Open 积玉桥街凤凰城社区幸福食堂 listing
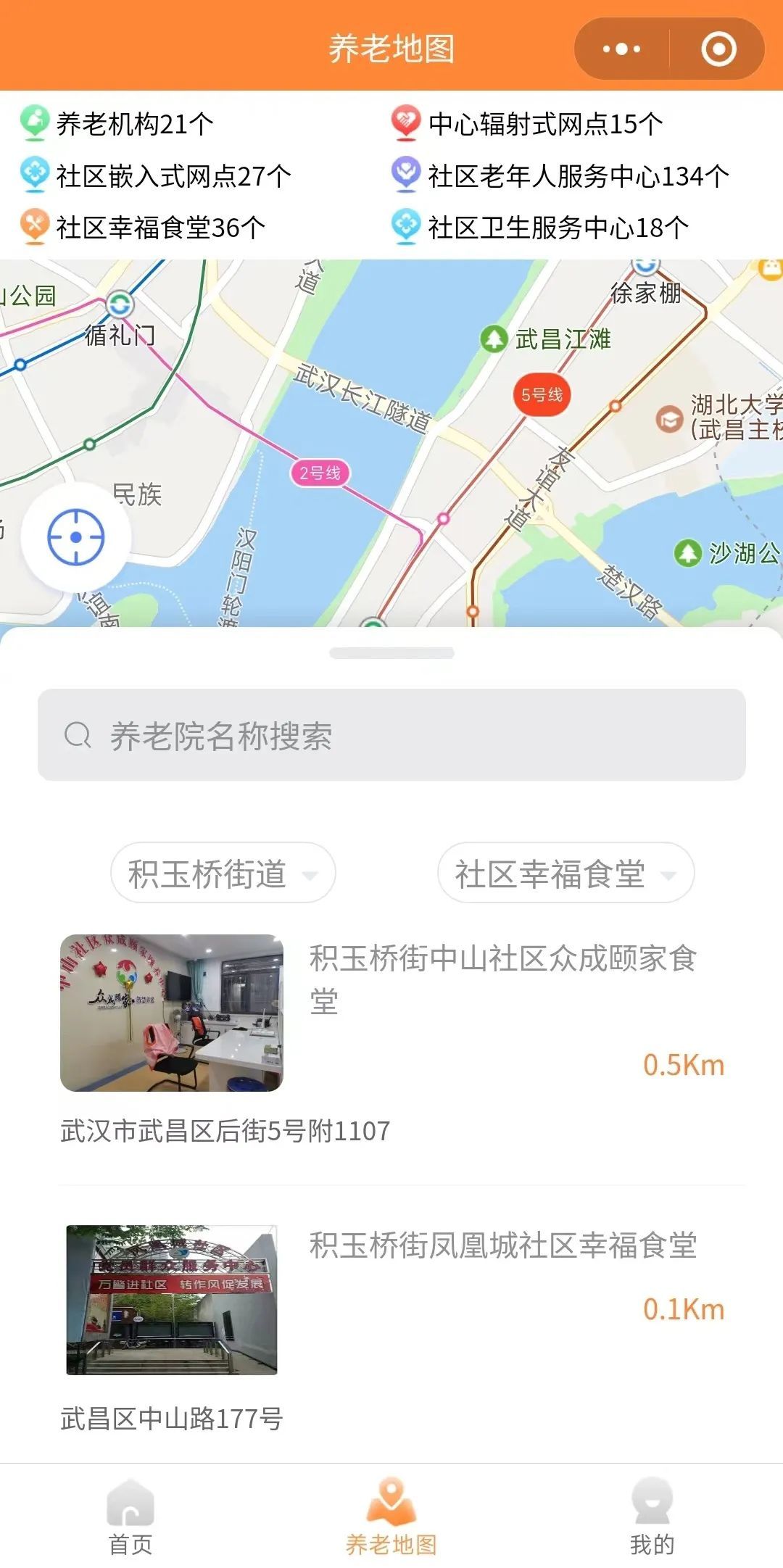Image resolution: width=783 pixels, height=1568 pixels. pos(502,1245)
